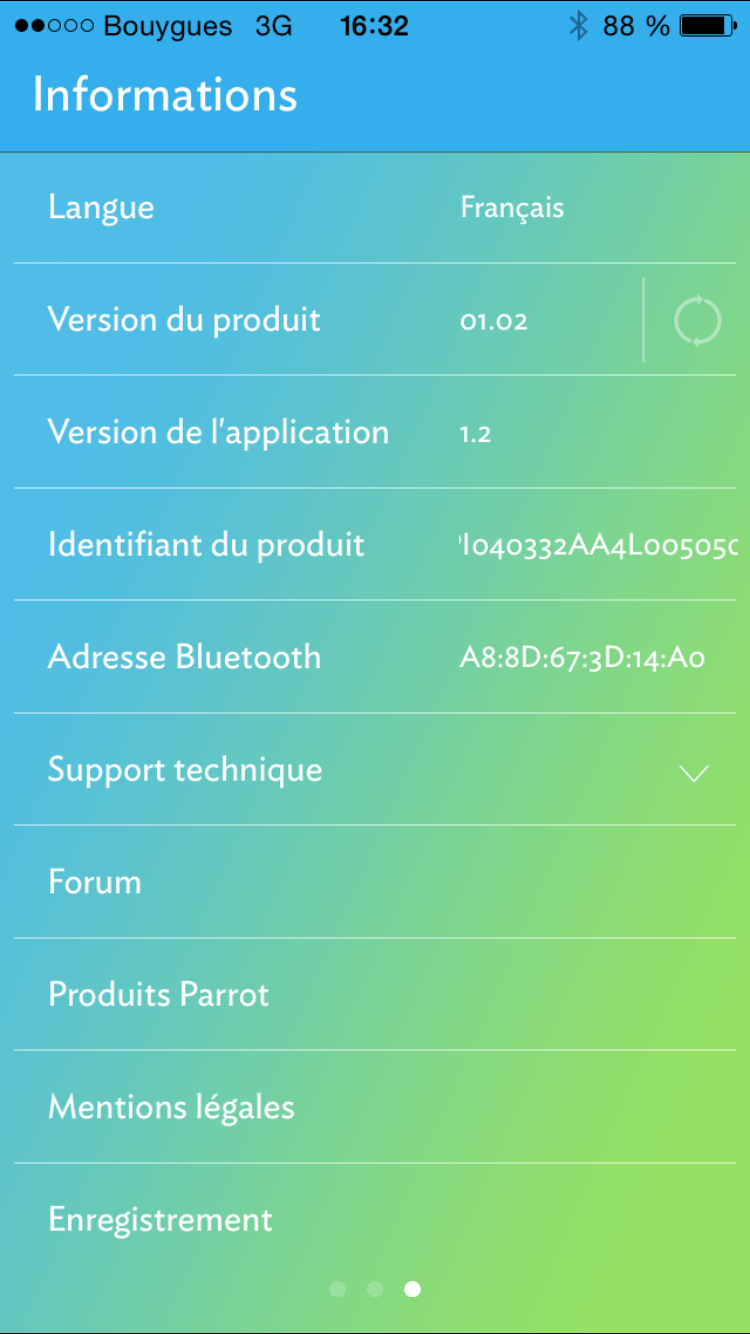
Task: Open the Forum row
Action: (95, 882)
